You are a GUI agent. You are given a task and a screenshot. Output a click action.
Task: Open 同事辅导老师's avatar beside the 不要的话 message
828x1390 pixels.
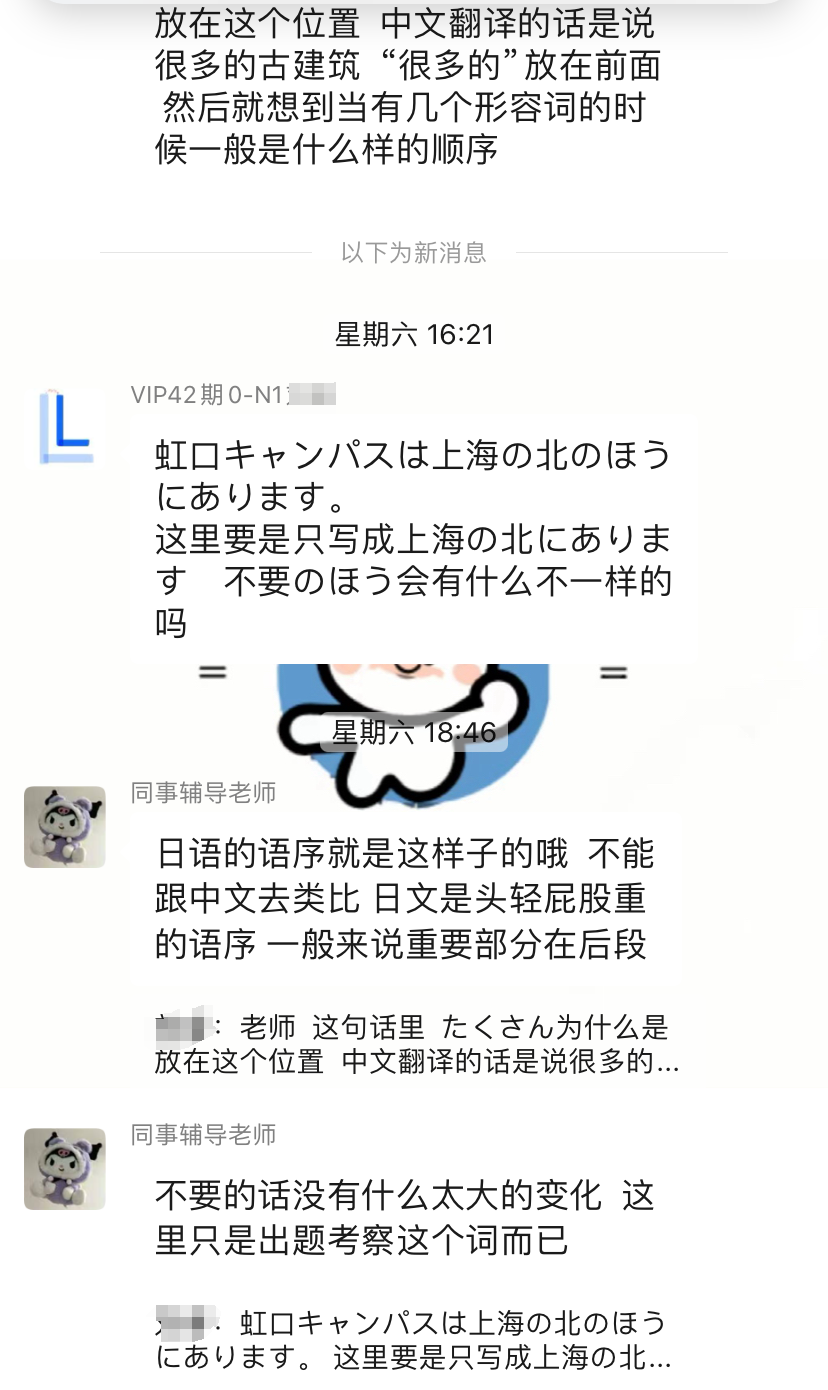click(x=65, y=1168)
